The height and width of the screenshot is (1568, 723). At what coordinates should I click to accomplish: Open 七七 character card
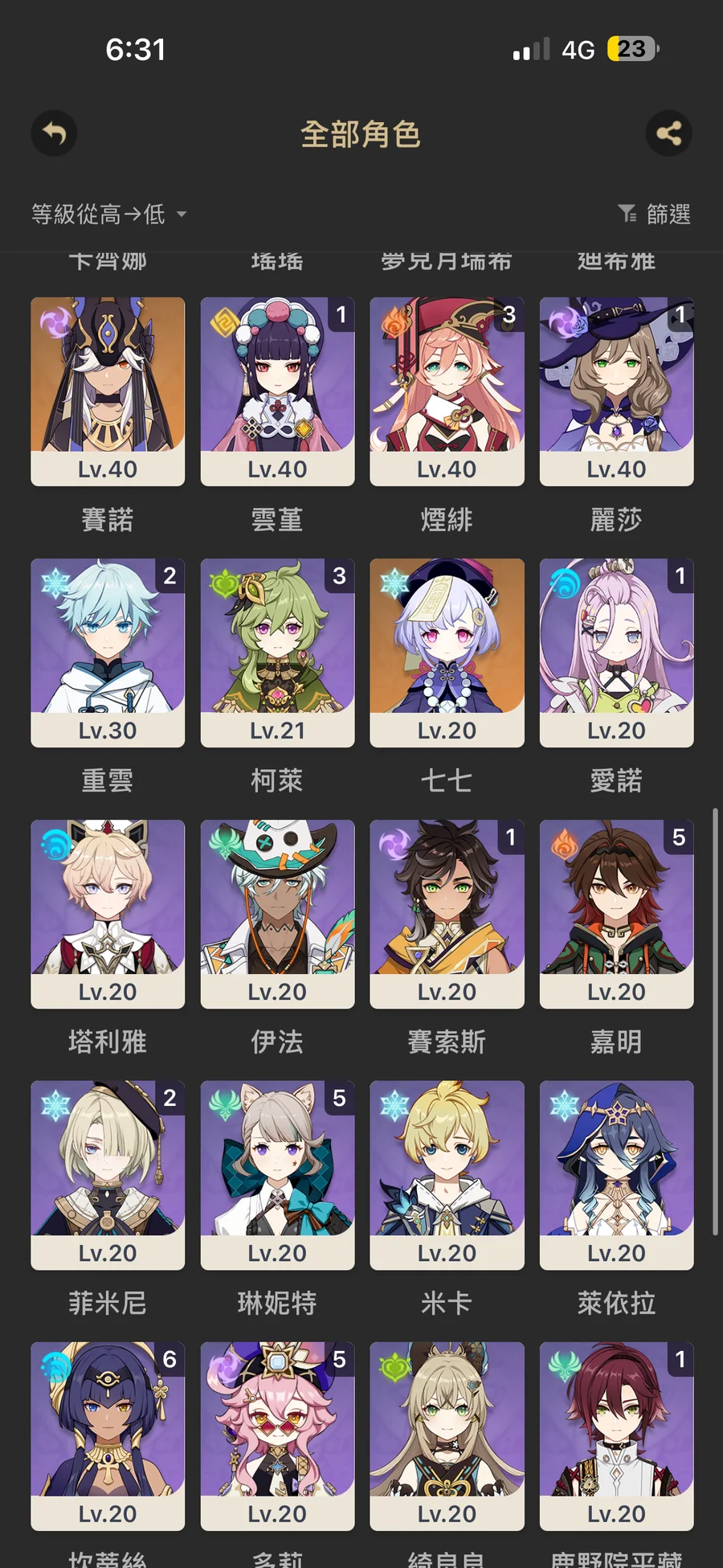click(447, 653)
